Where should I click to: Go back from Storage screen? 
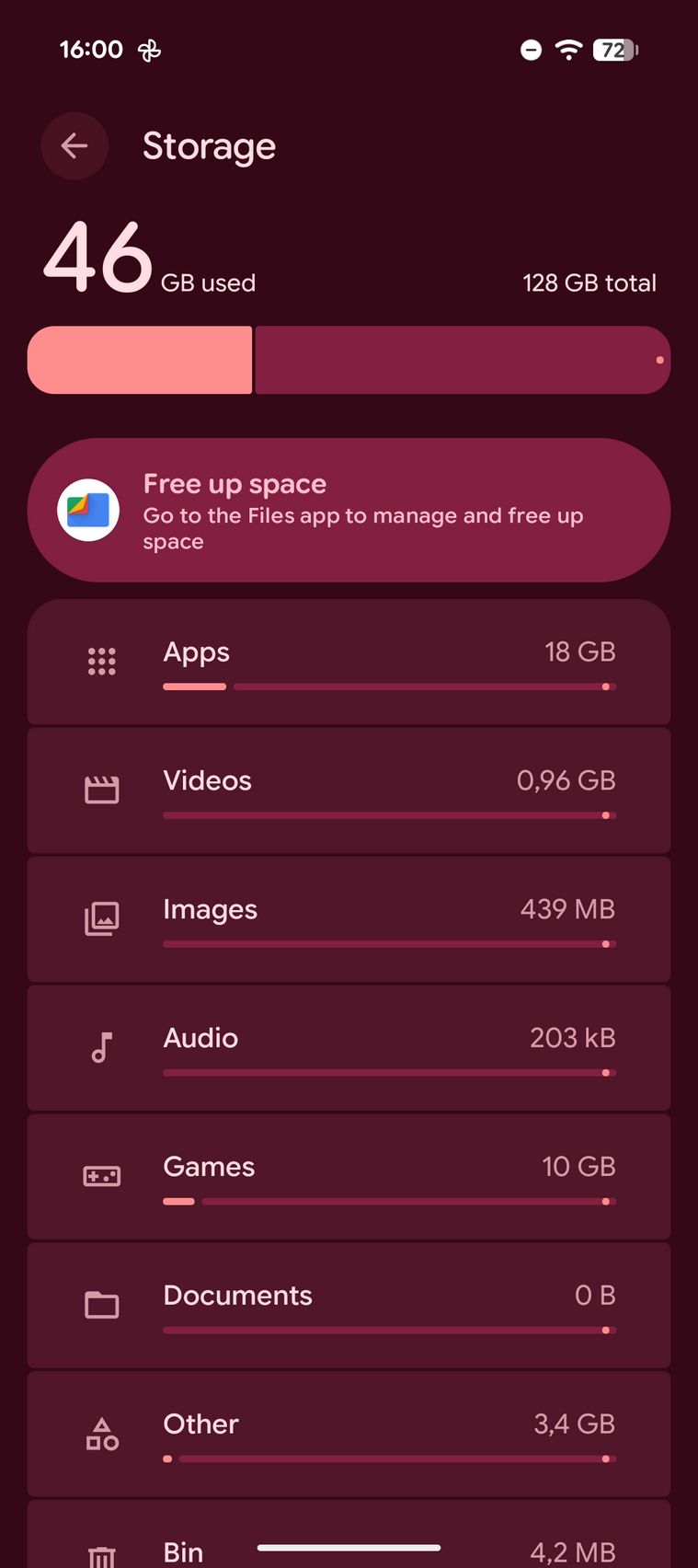point(74,145)
